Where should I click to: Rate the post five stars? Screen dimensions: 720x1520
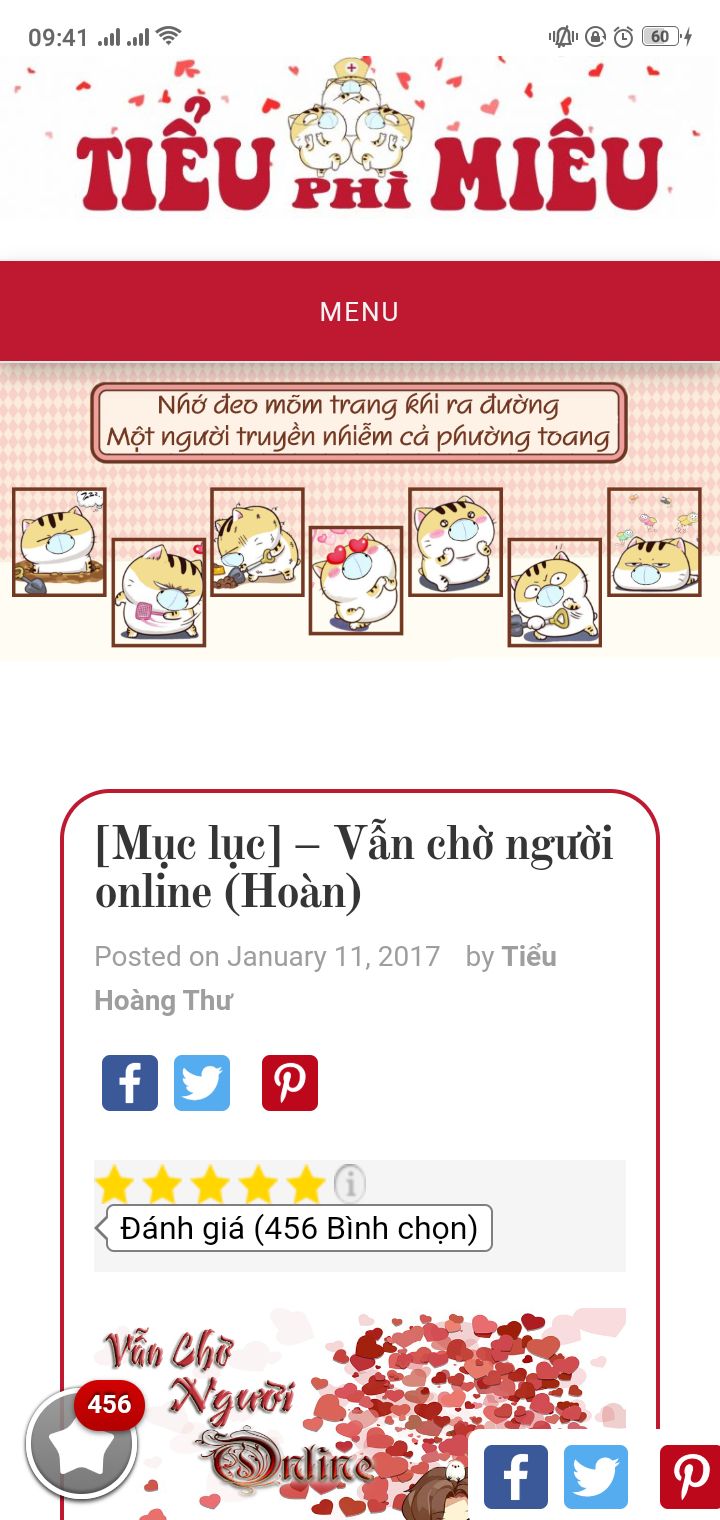(306, 1185)
